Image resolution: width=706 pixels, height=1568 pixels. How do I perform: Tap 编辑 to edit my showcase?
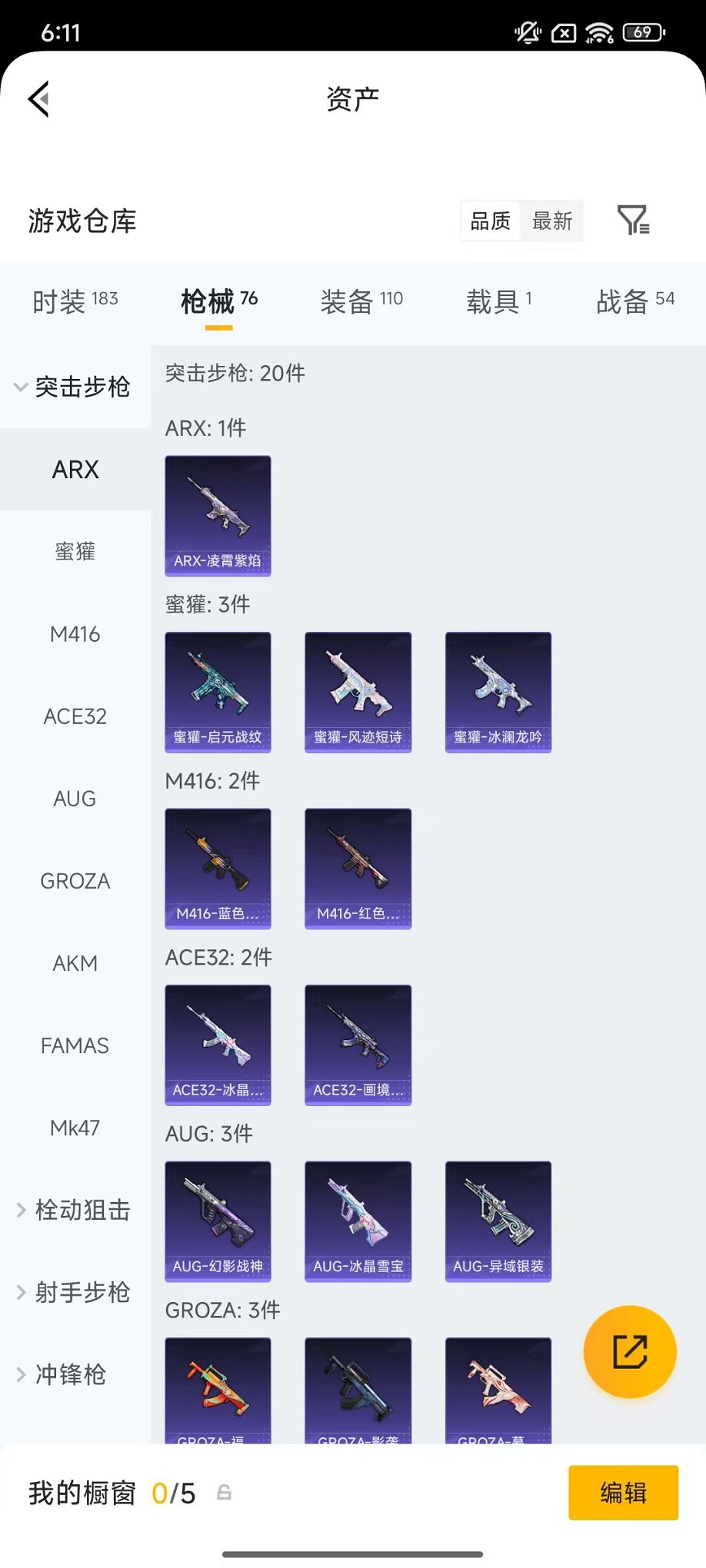click(623, 1493)
